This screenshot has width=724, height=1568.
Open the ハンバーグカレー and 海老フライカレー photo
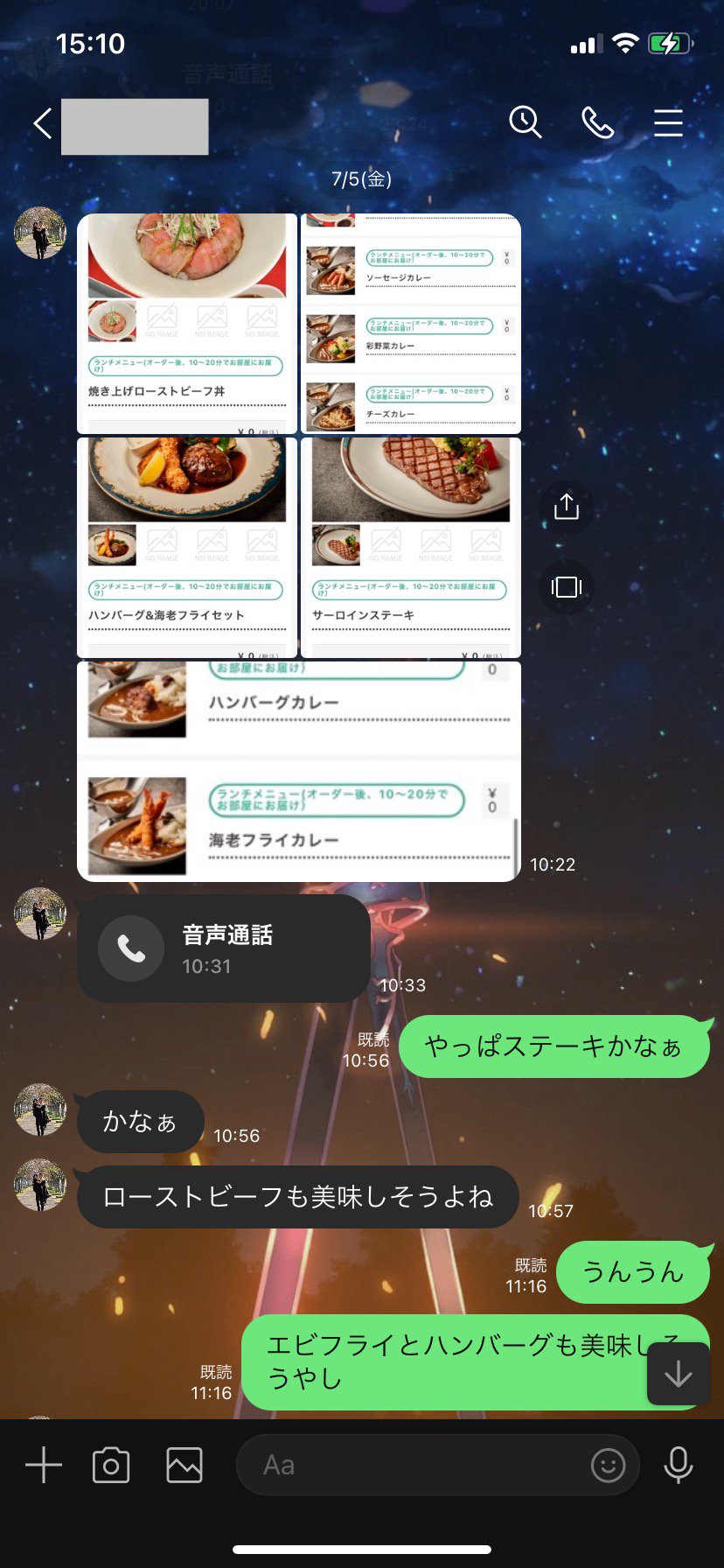299,772
